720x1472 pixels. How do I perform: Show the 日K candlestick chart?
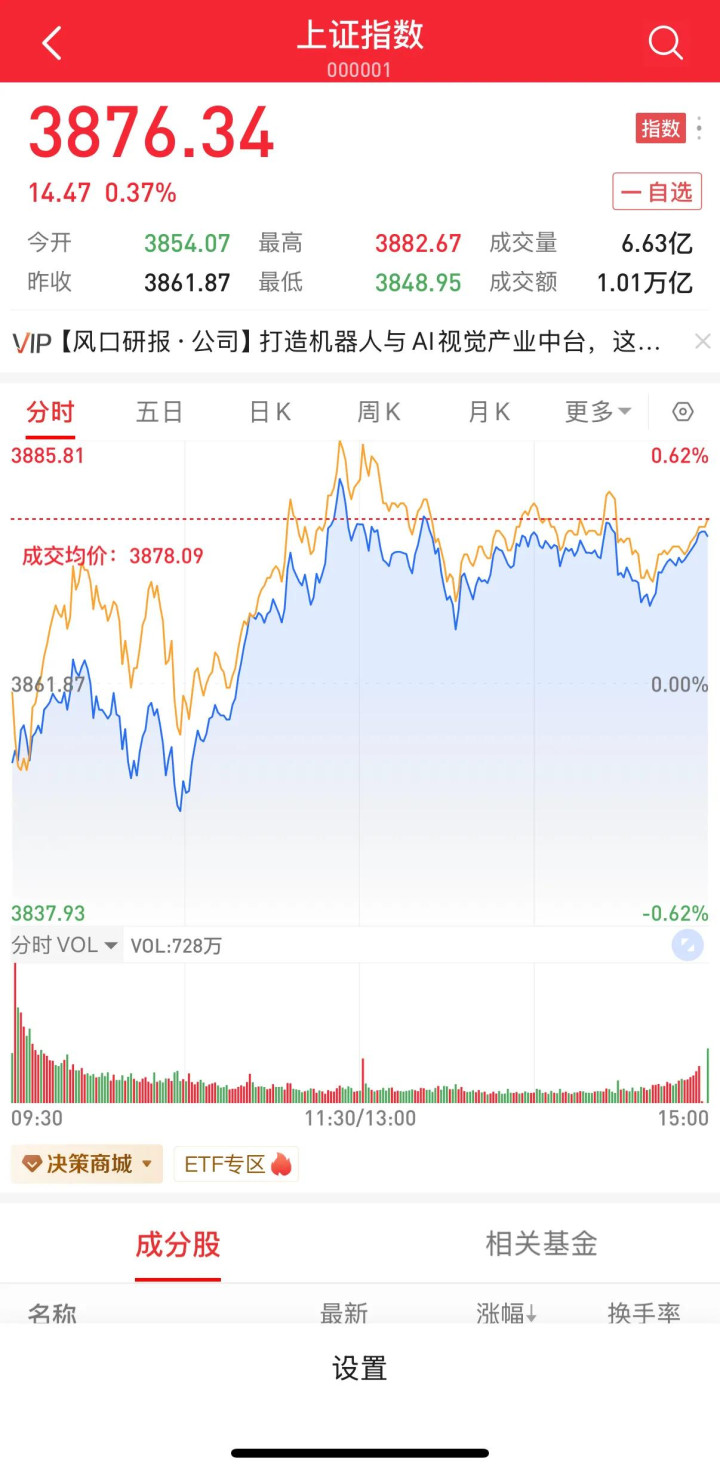pos(269,412)
